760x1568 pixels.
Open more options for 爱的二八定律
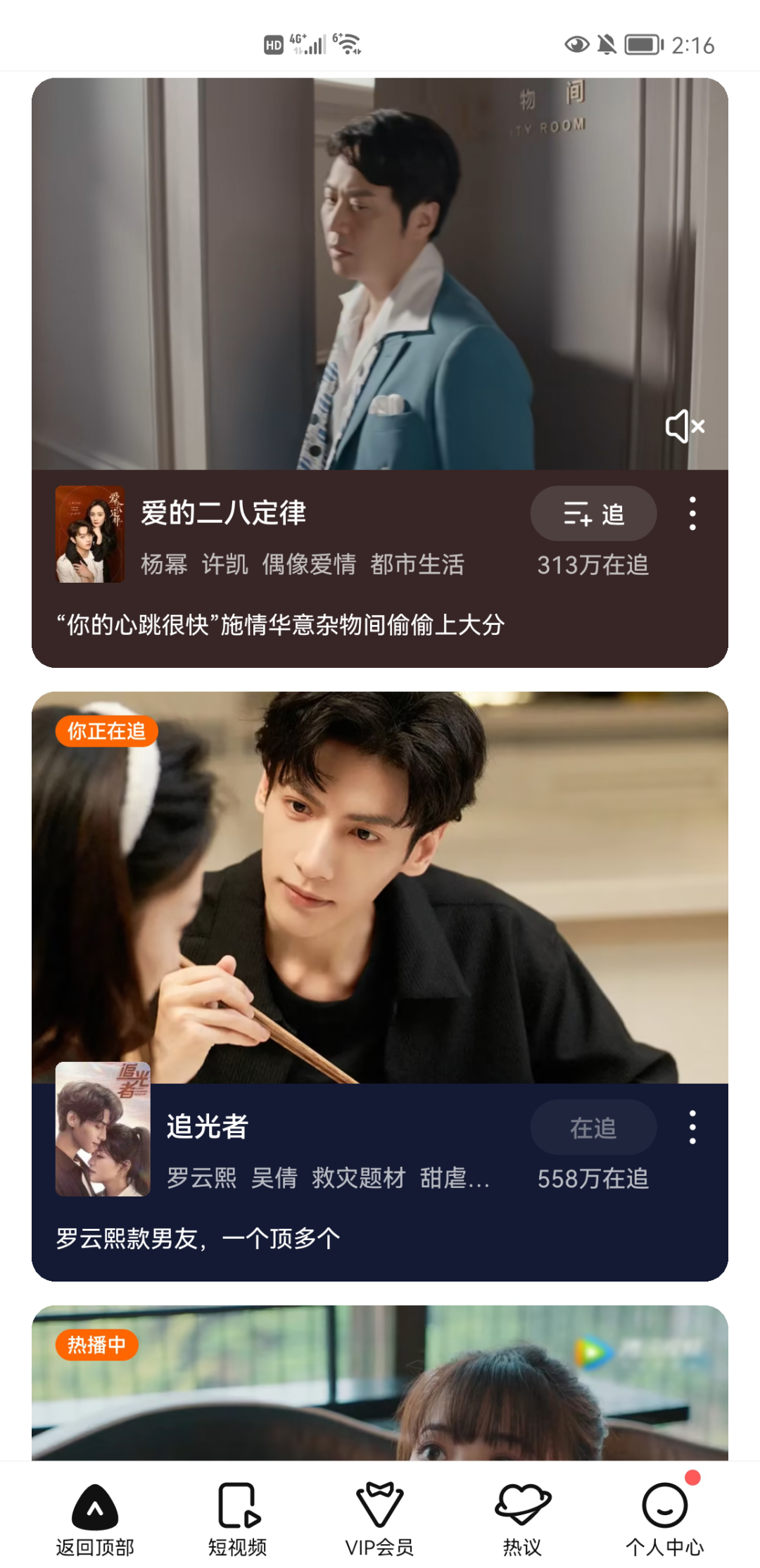coord(692,514)
